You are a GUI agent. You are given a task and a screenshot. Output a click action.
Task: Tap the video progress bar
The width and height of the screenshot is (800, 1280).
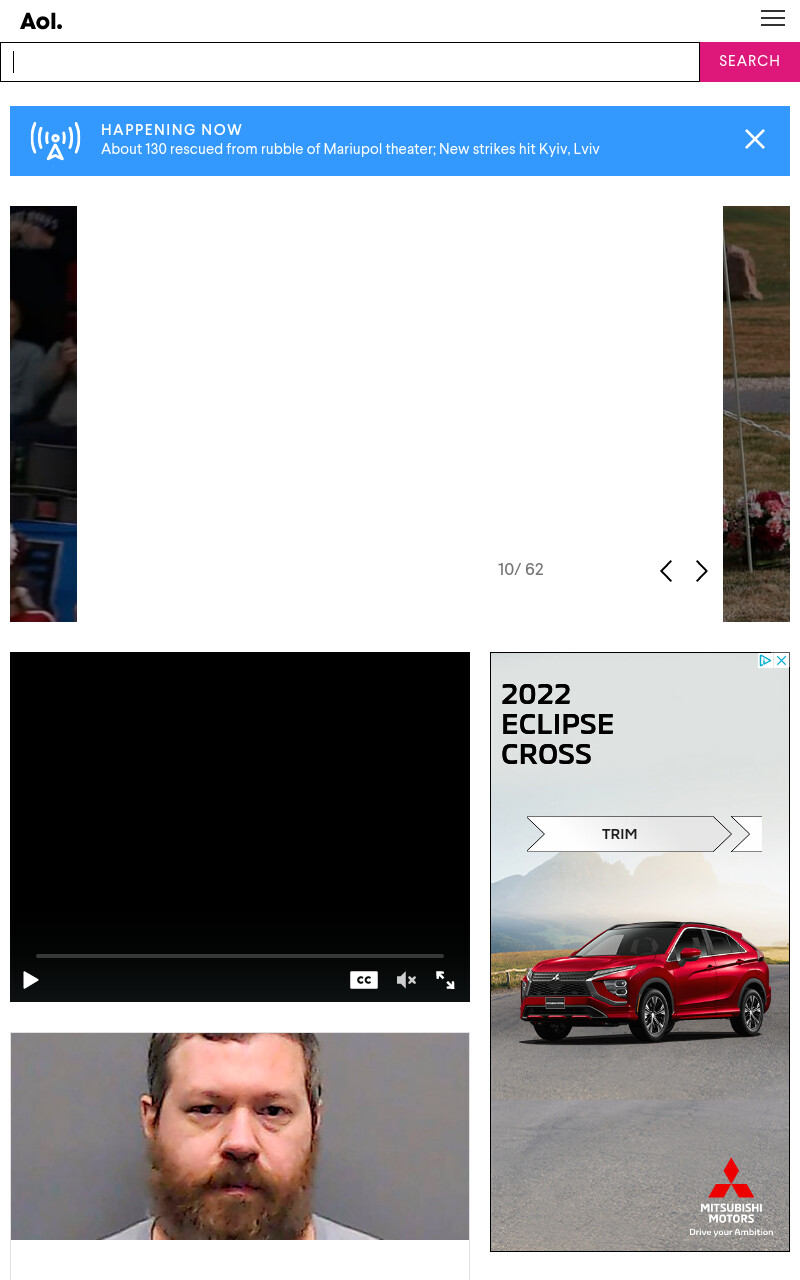(x=240, y=956)
